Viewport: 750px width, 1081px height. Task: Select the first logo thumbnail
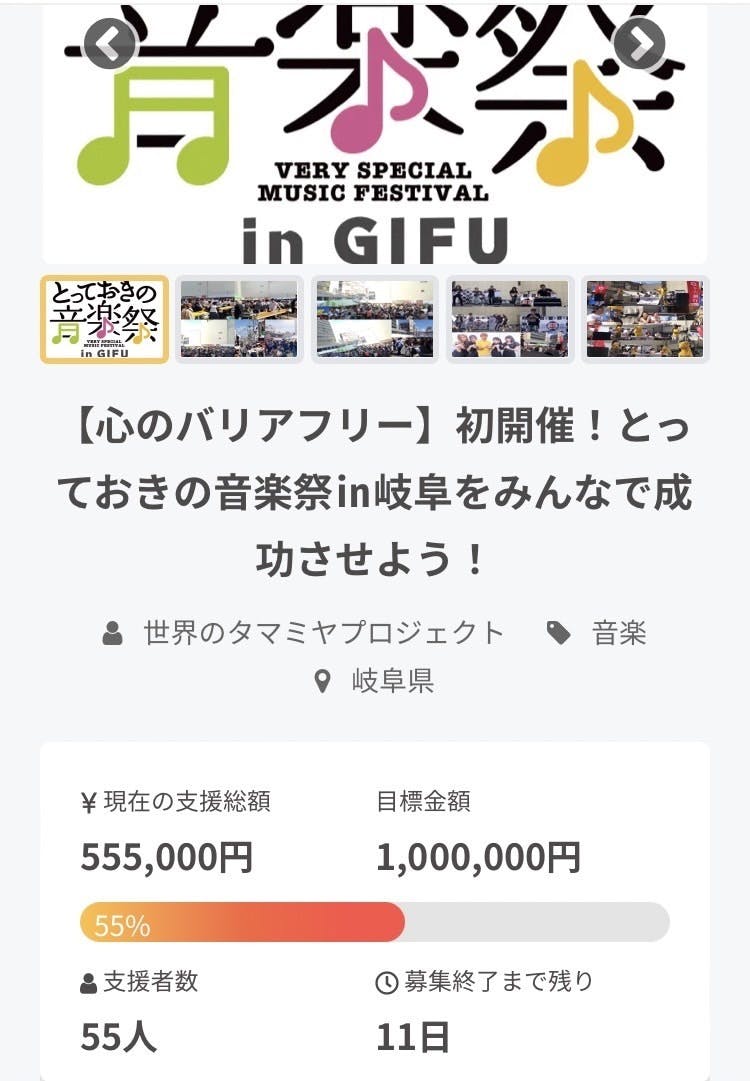pos(104,319)
